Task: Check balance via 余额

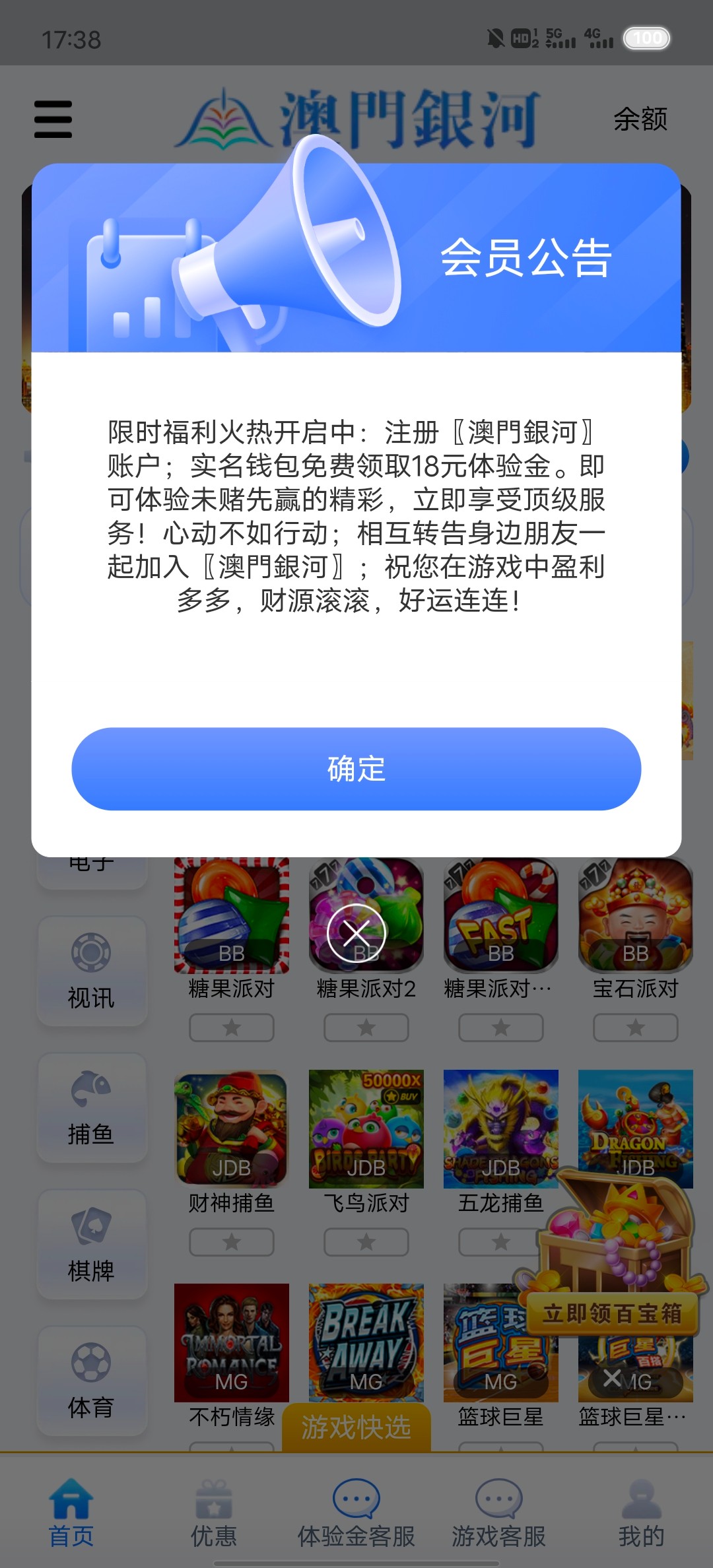Action: point(640,119)
